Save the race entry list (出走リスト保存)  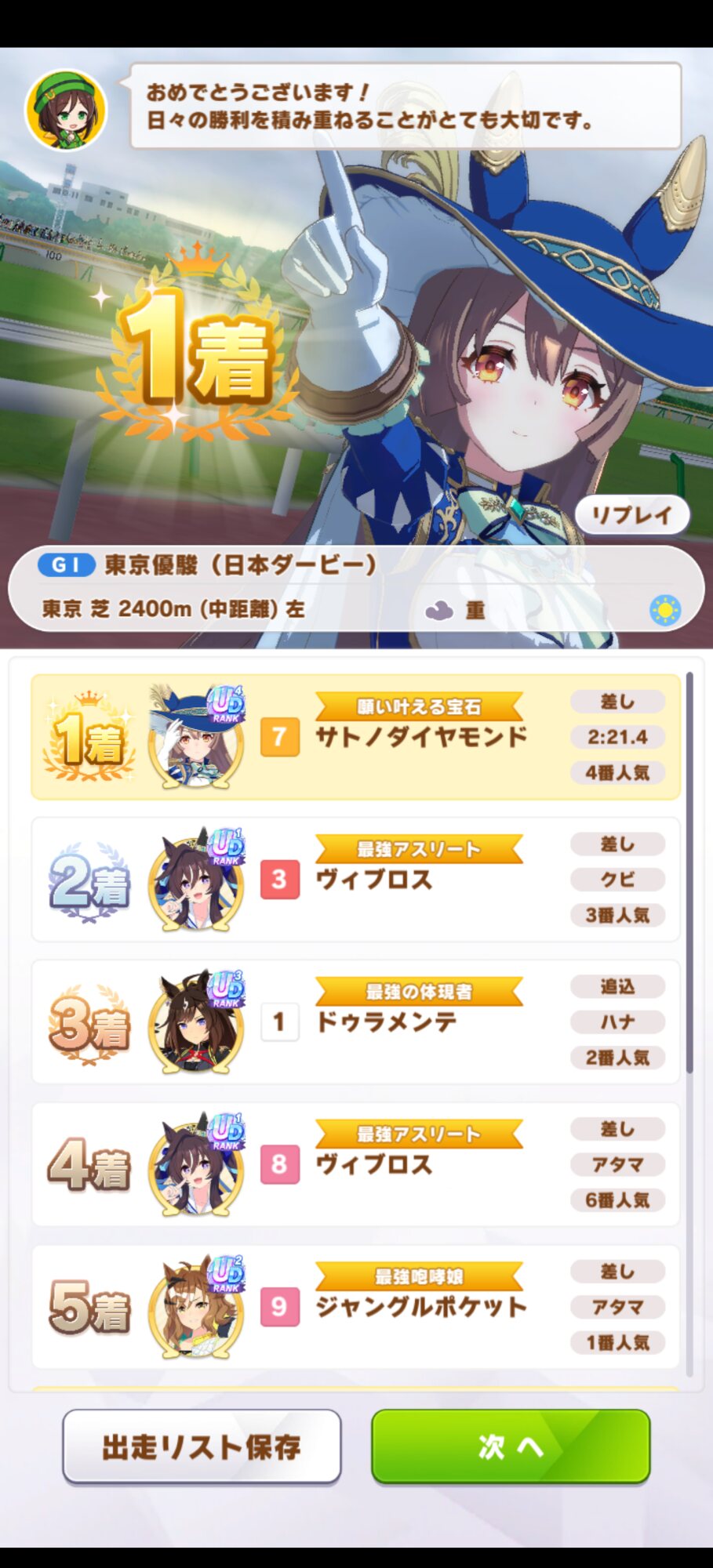pyautogui.click(x=202, y=1446)
